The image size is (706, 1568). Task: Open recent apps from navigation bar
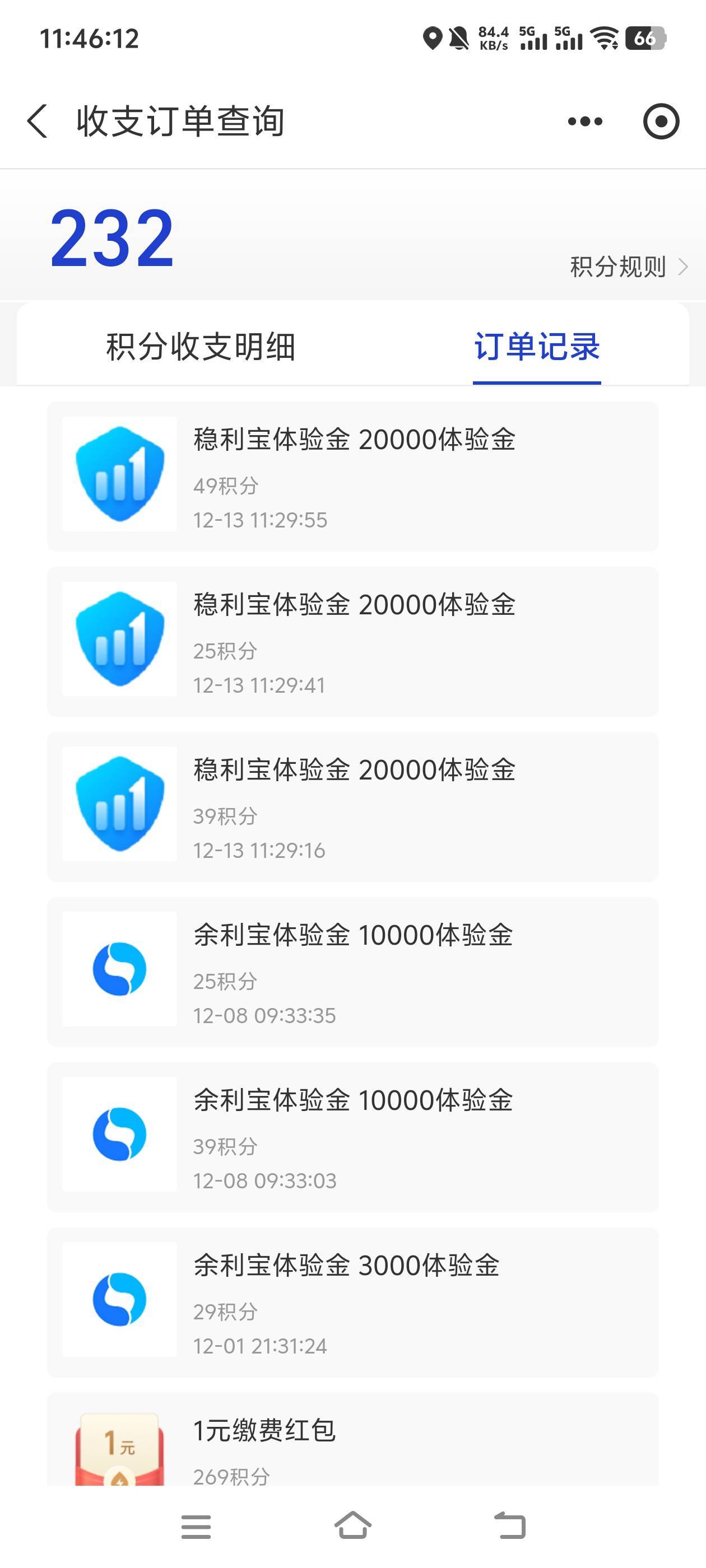click(x=196, y=1527)
